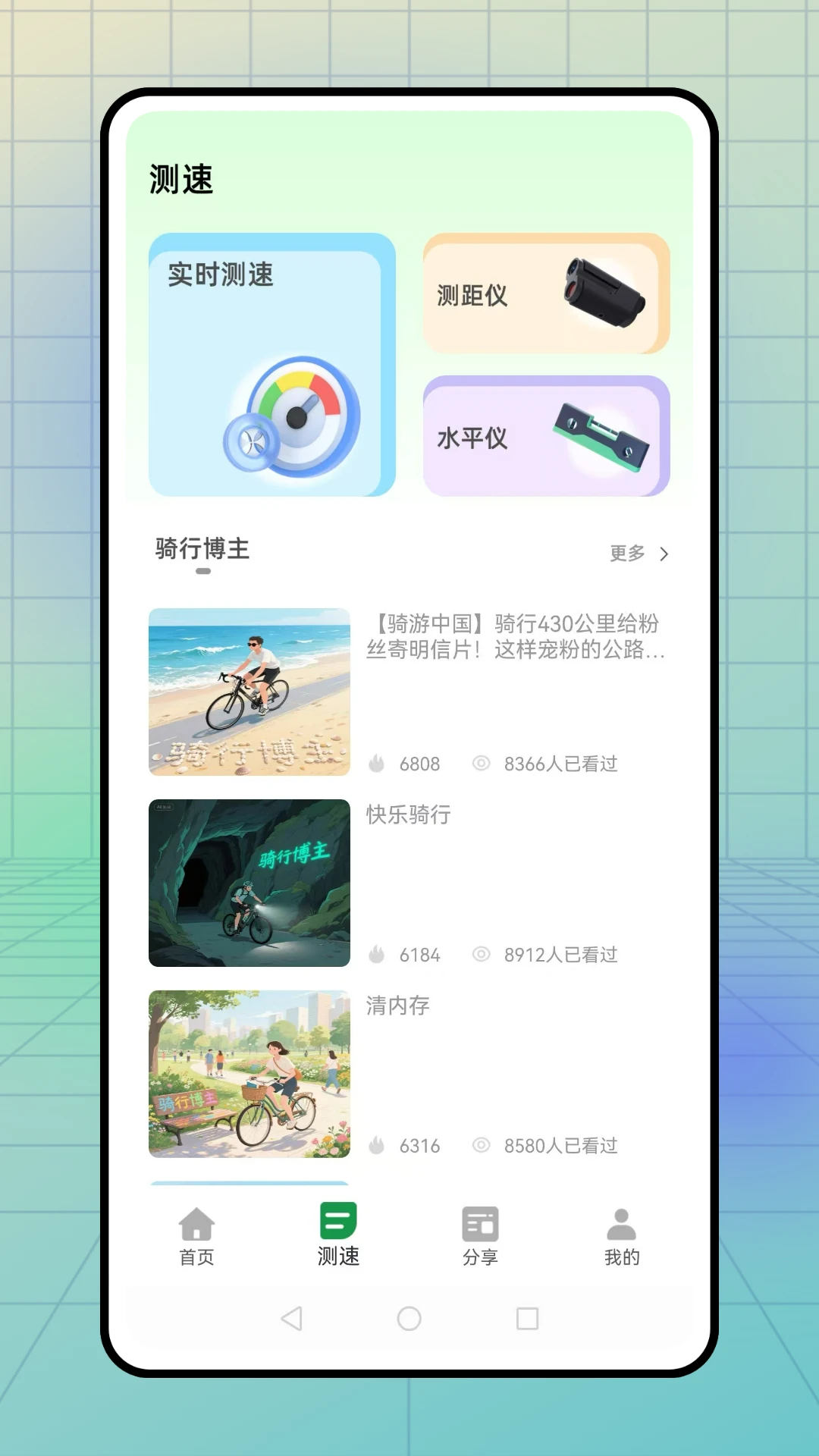Tap 更多 to see more 骑行博主
This screenshot has width=819, height=1456.
click(639, 554)
